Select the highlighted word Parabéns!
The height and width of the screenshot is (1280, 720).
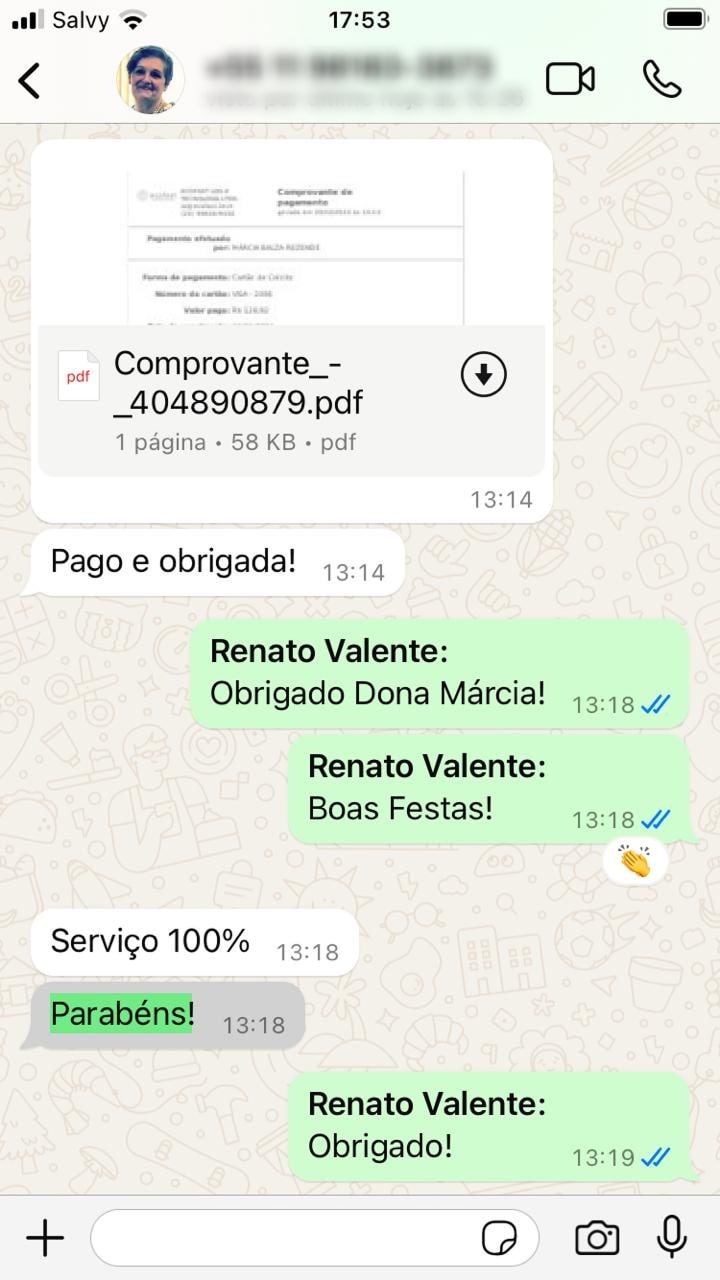tap(120, 1013)
